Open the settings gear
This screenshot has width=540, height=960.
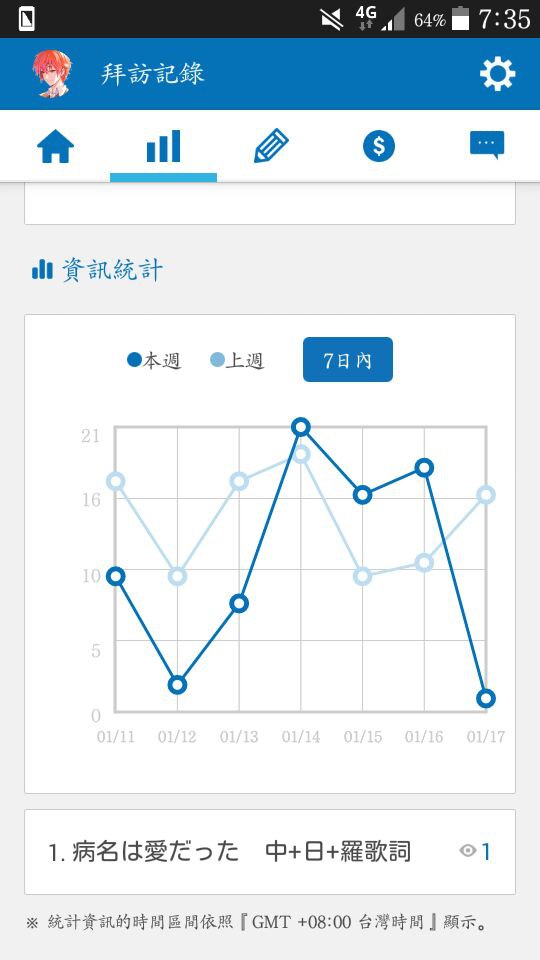(x=497, y=74)
